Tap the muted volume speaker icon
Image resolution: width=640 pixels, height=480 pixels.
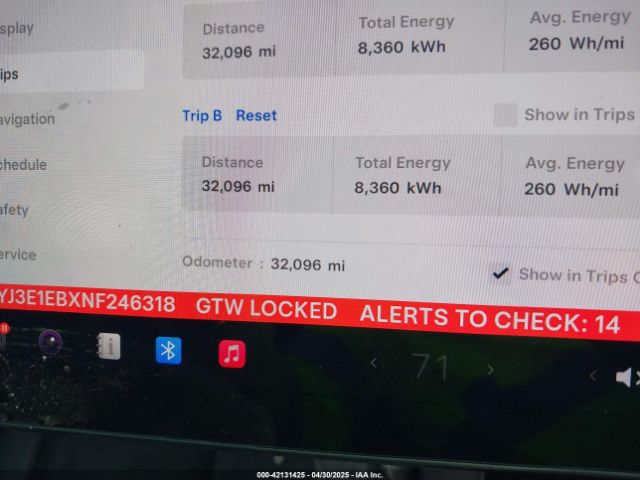click(x=626, y=377)
